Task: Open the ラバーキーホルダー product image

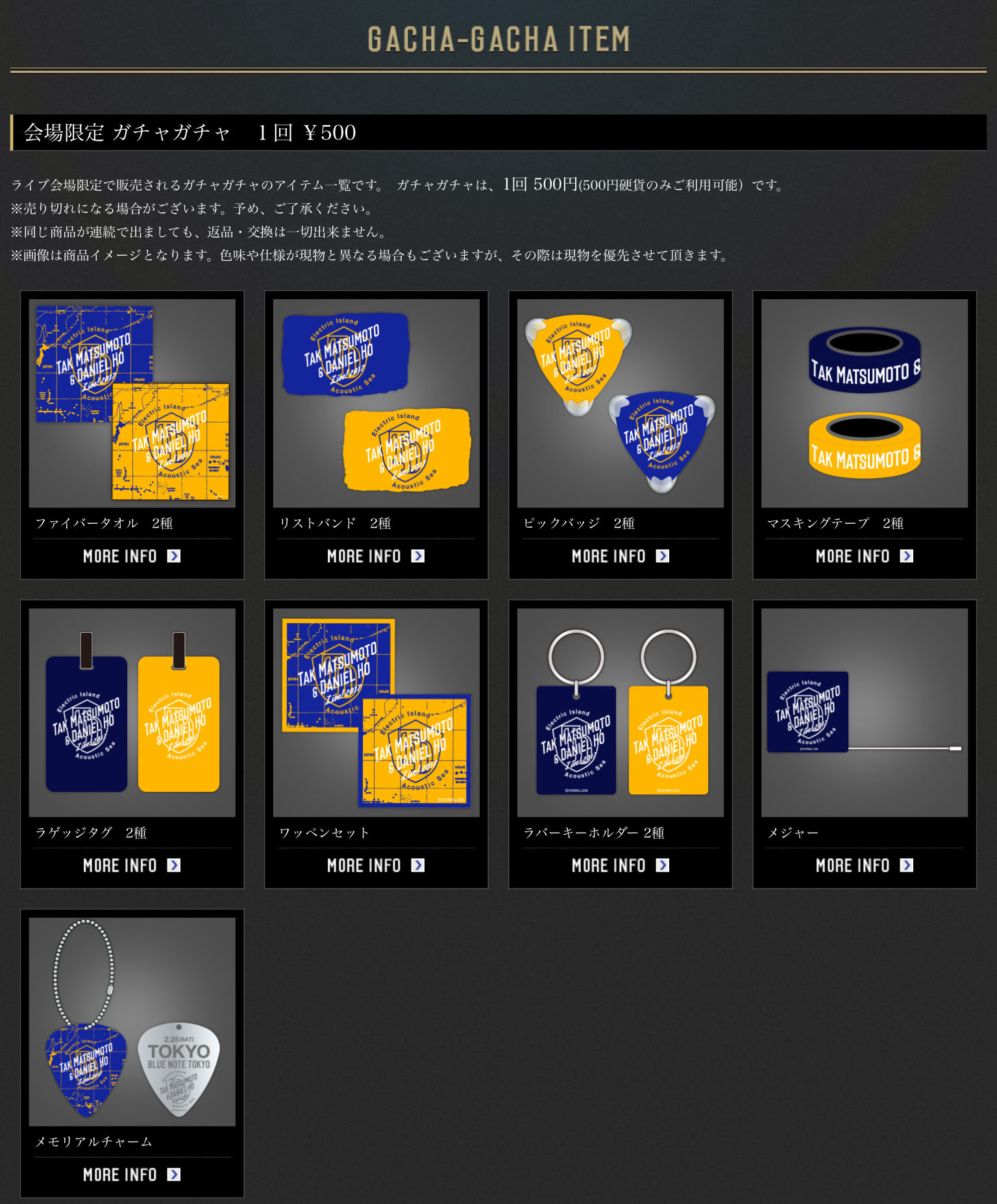Action: tap(620, 712)
